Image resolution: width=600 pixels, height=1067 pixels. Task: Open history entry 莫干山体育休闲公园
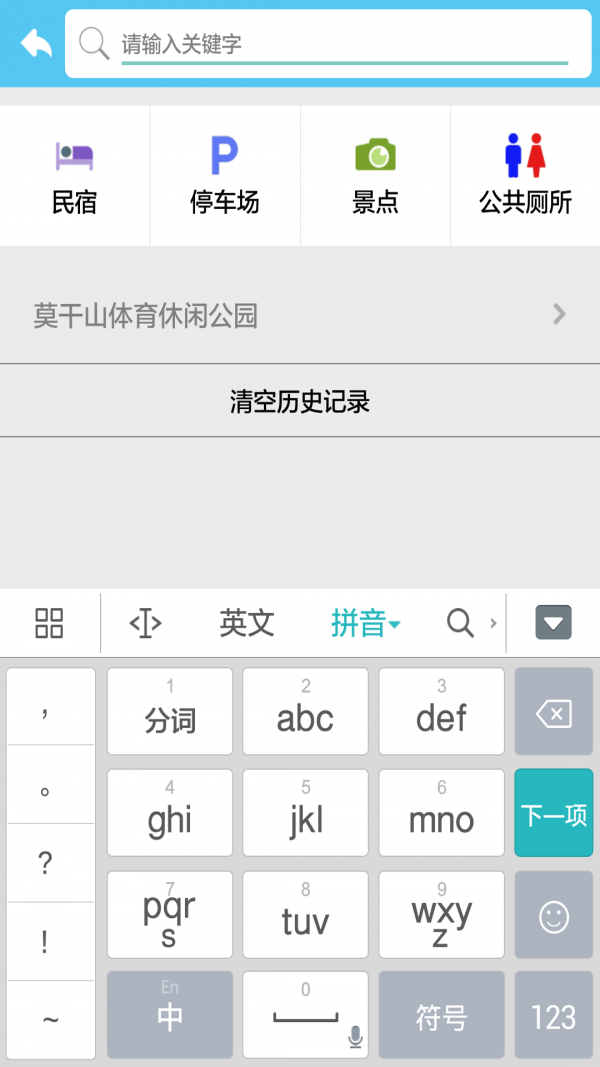tap(300, 316)
